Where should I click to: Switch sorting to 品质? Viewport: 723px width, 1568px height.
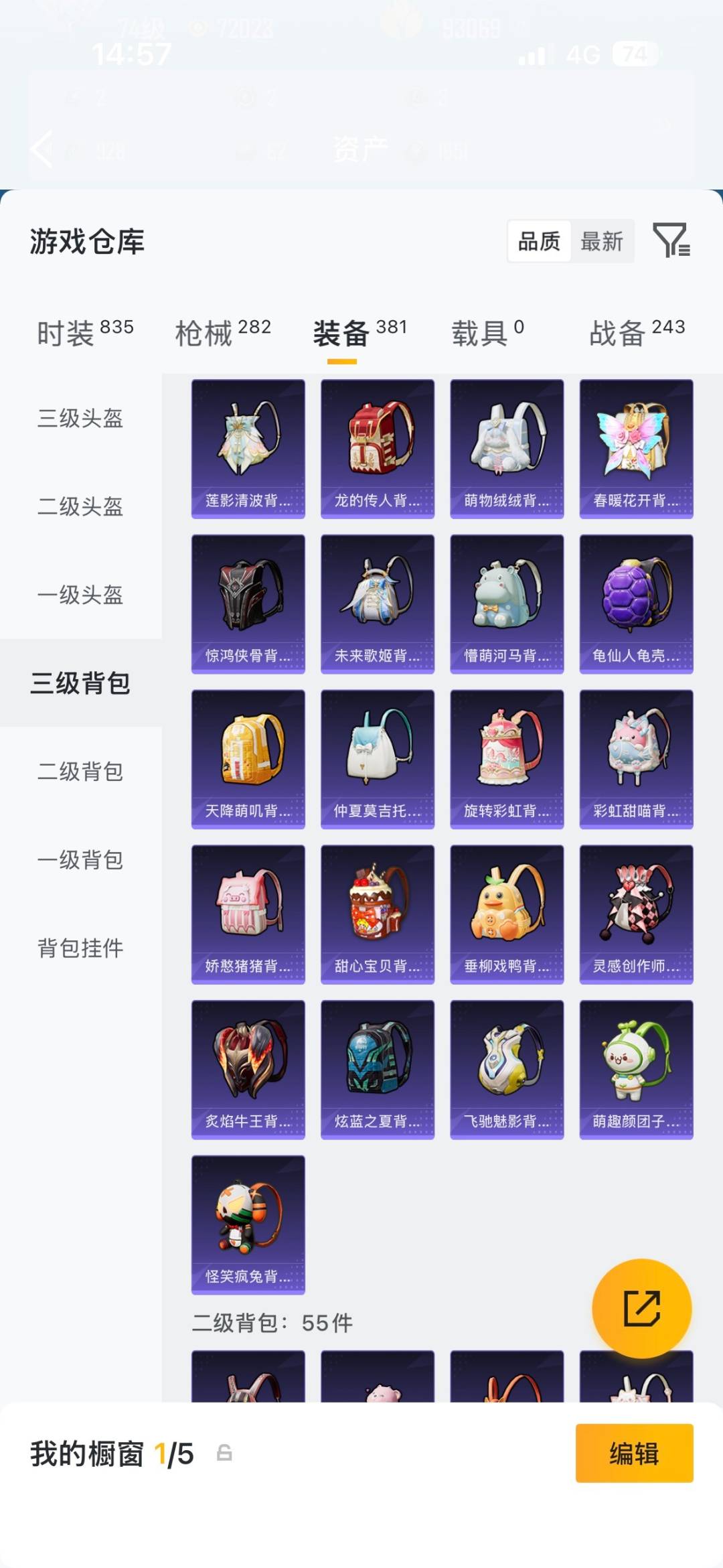coord(540,242)
